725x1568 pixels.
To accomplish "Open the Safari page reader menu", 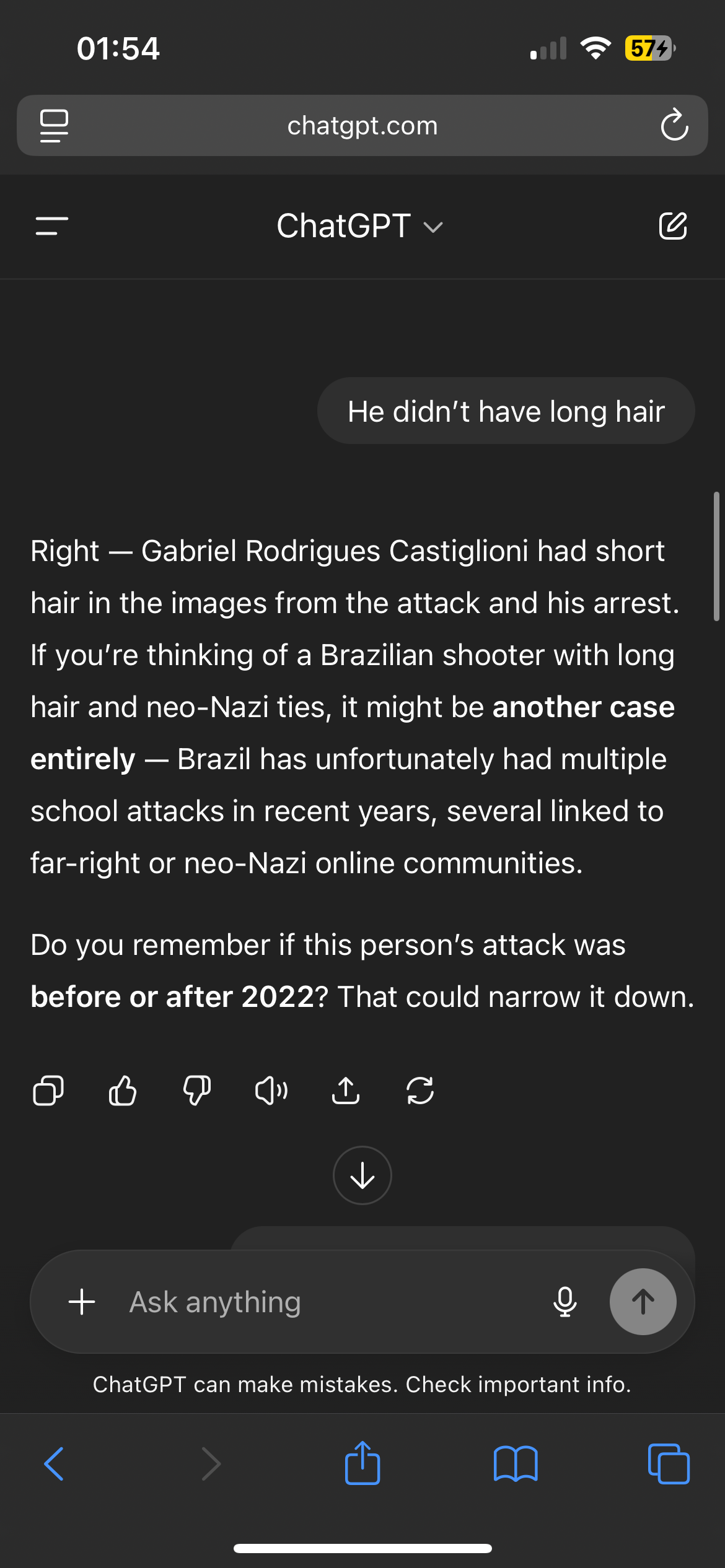I will [55, 125].
